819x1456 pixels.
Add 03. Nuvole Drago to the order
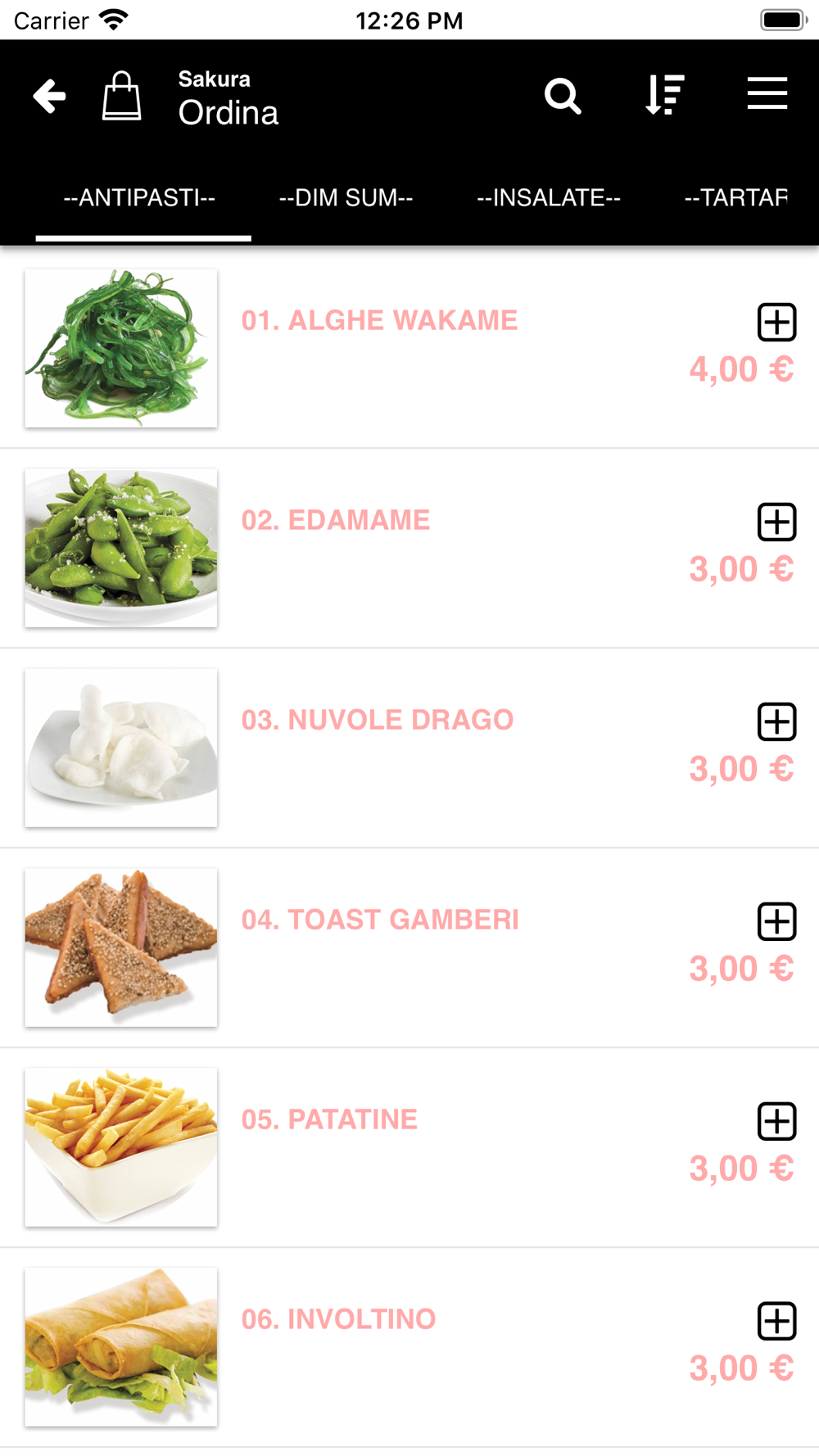(x=776, y=721)
